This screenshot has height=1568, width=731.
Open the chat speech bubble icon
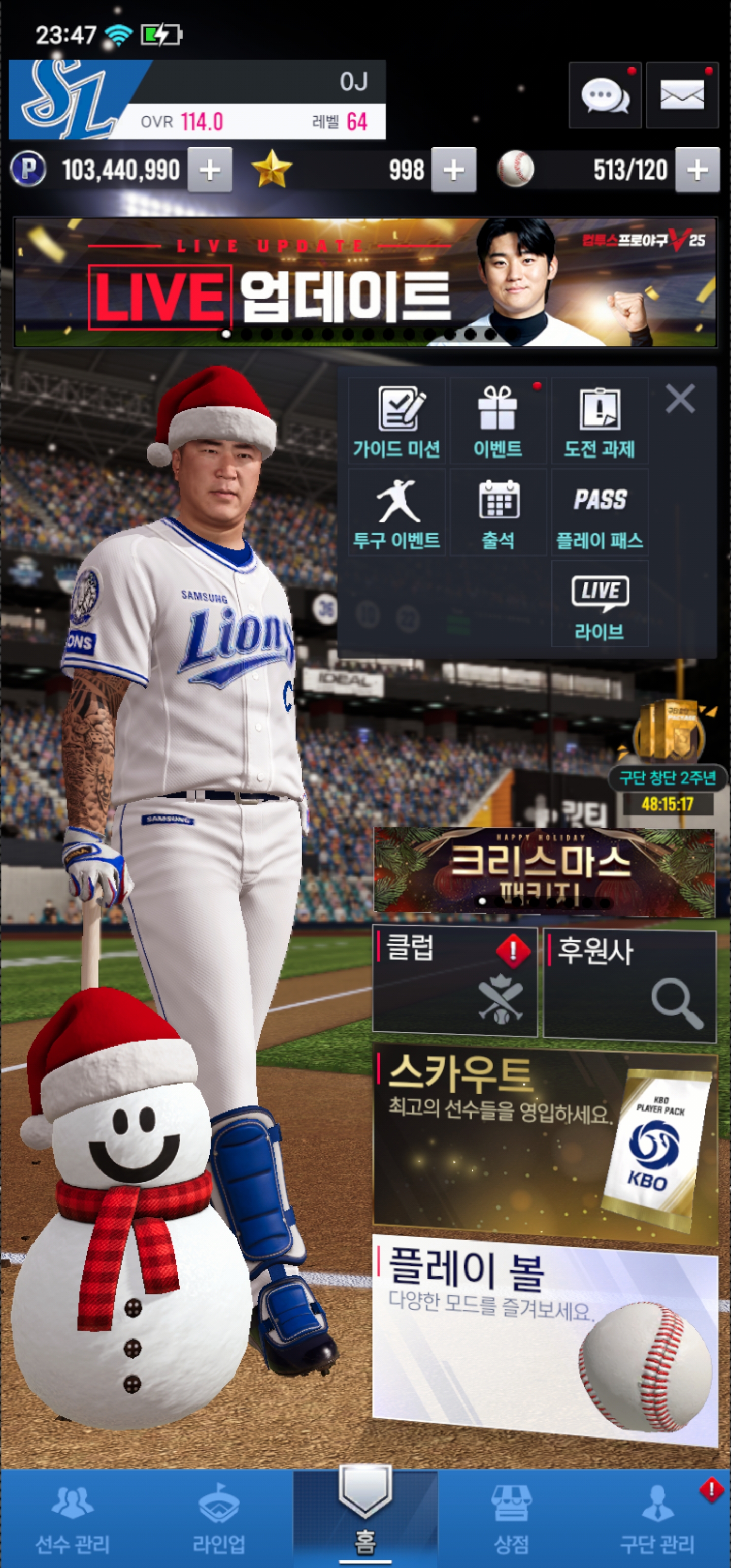click(605, 95)
